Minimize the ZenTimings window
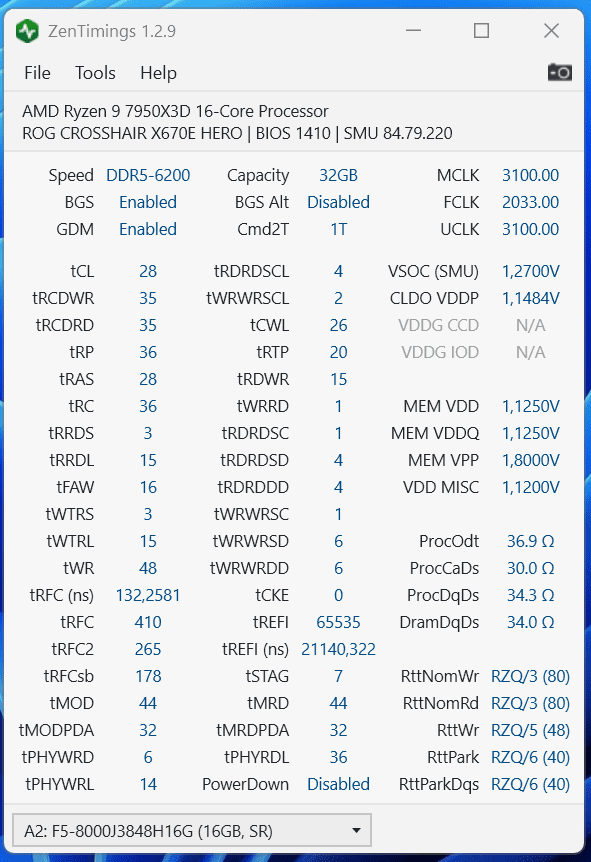 413,31
